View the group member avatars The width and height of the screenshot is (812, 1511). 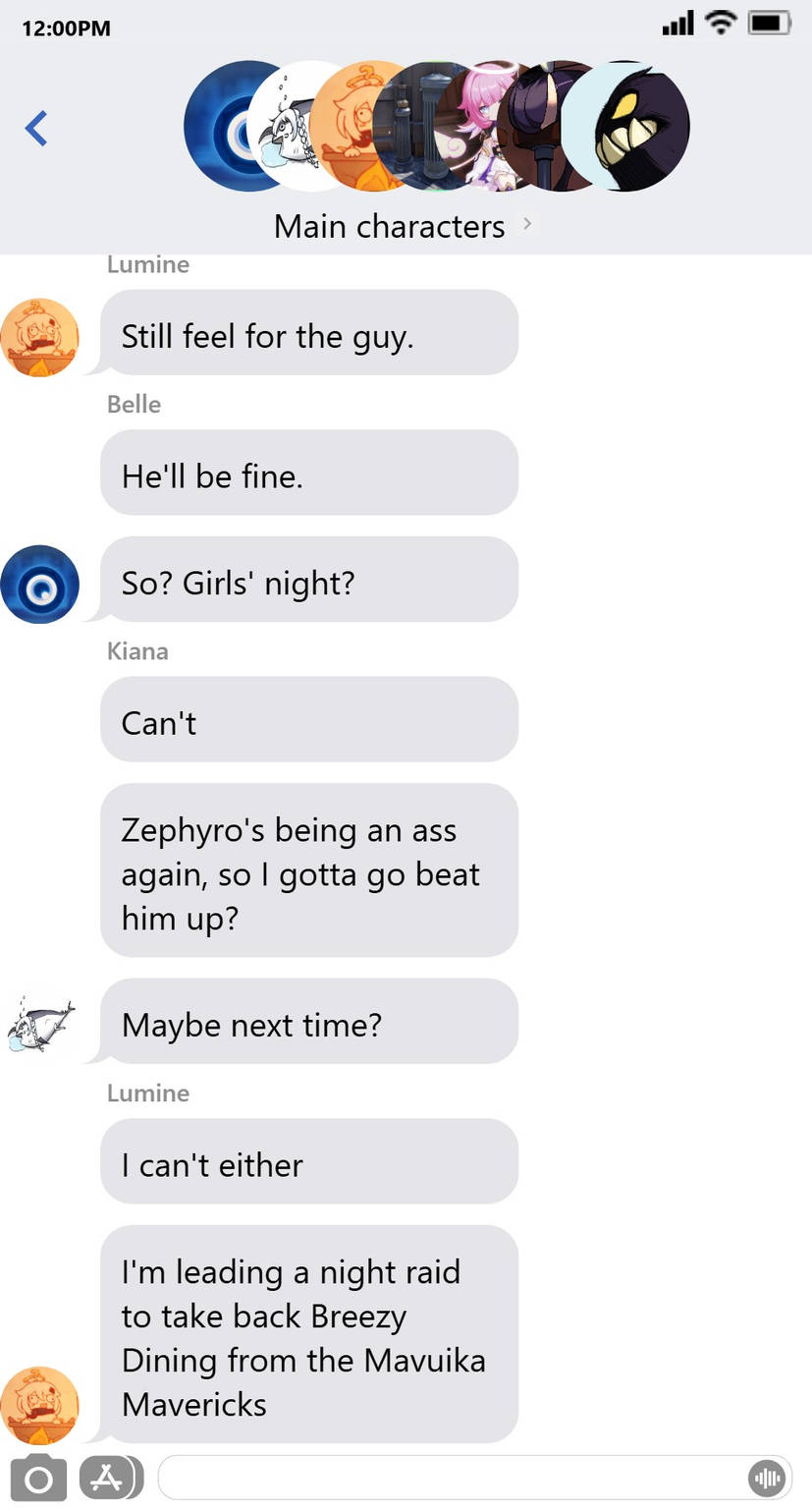436,126
